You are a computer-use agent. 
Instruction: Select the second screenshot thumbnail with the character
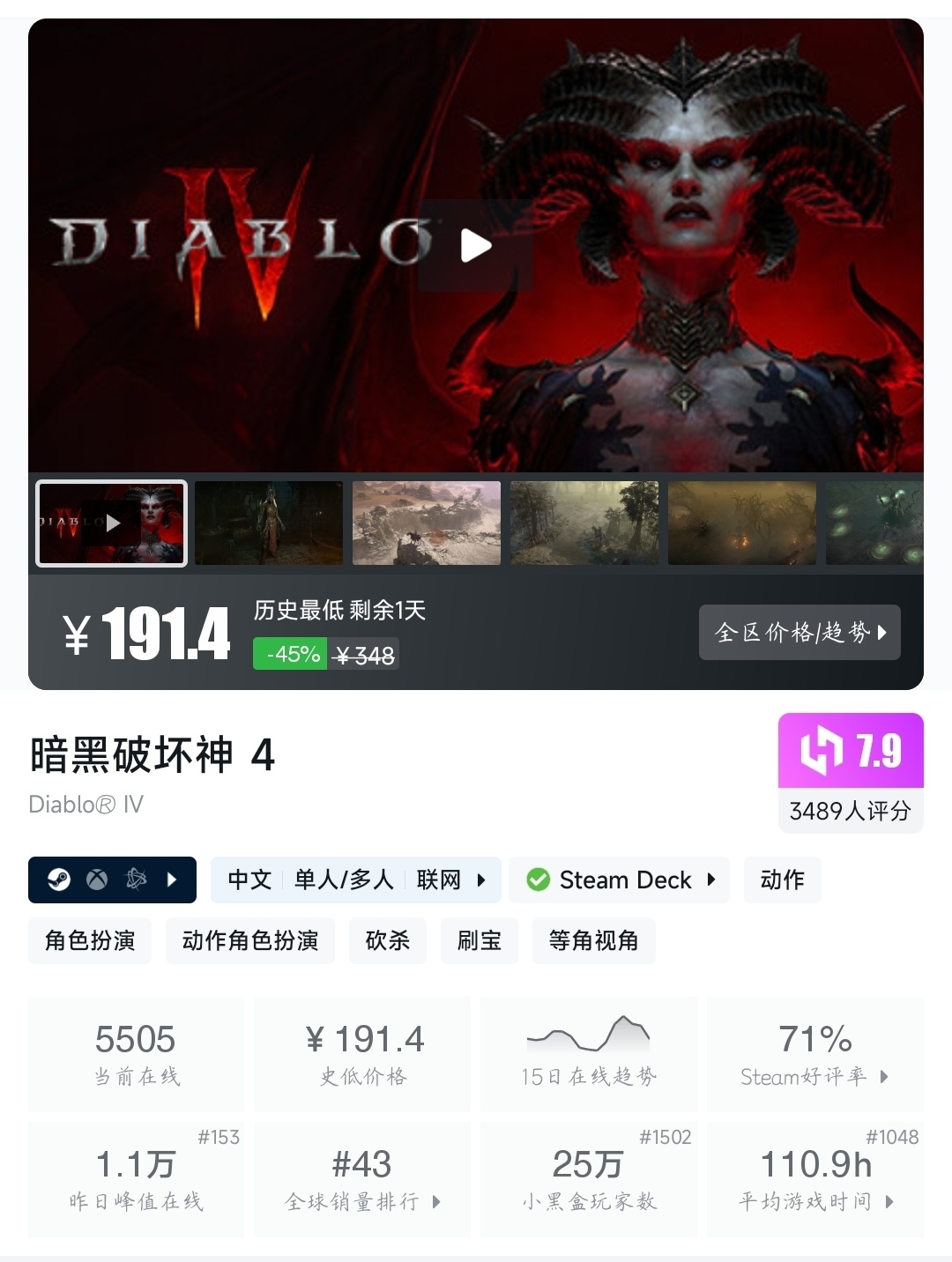tap(269, 523)
